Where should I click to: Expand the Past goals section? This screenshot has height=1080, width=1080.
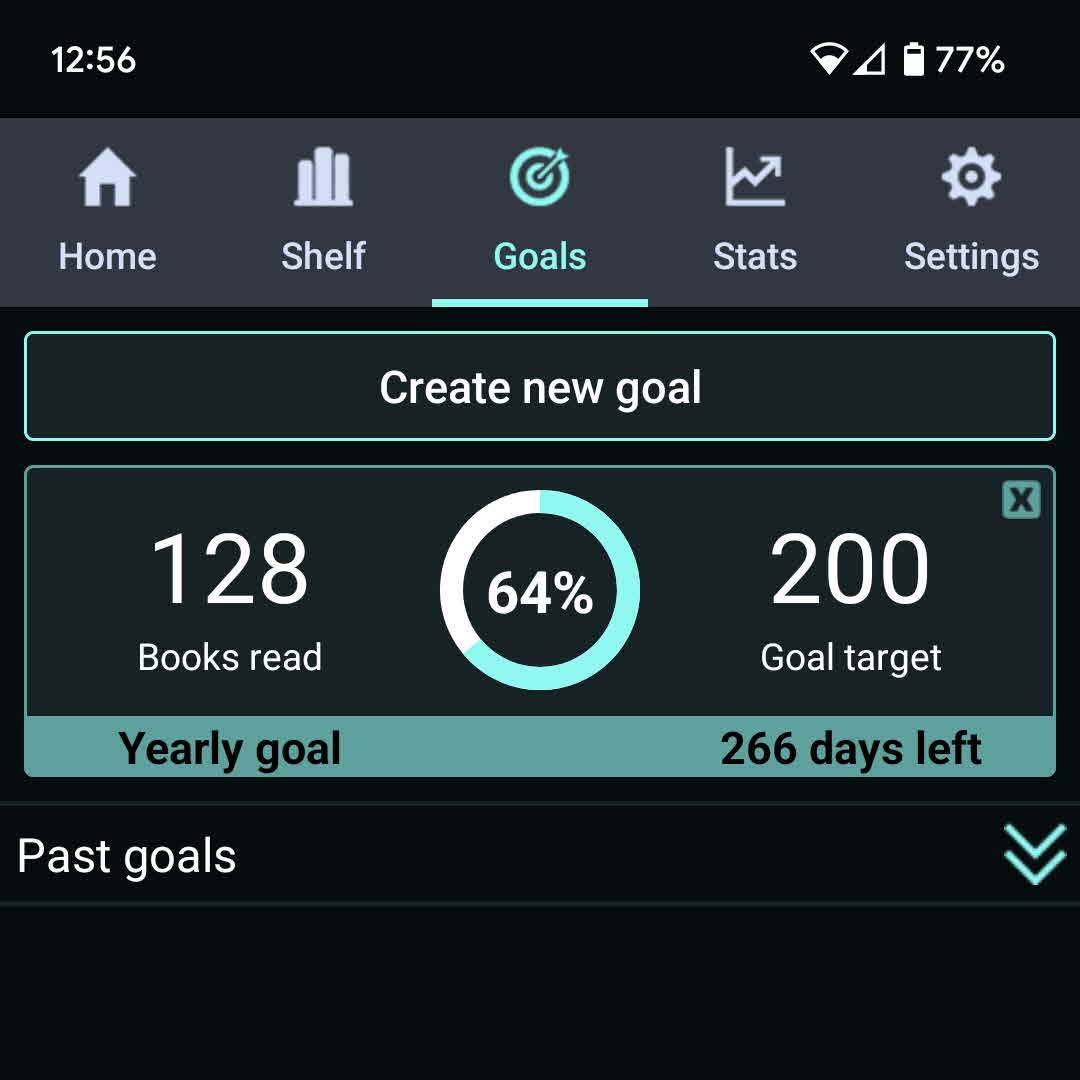[1033, 855]
